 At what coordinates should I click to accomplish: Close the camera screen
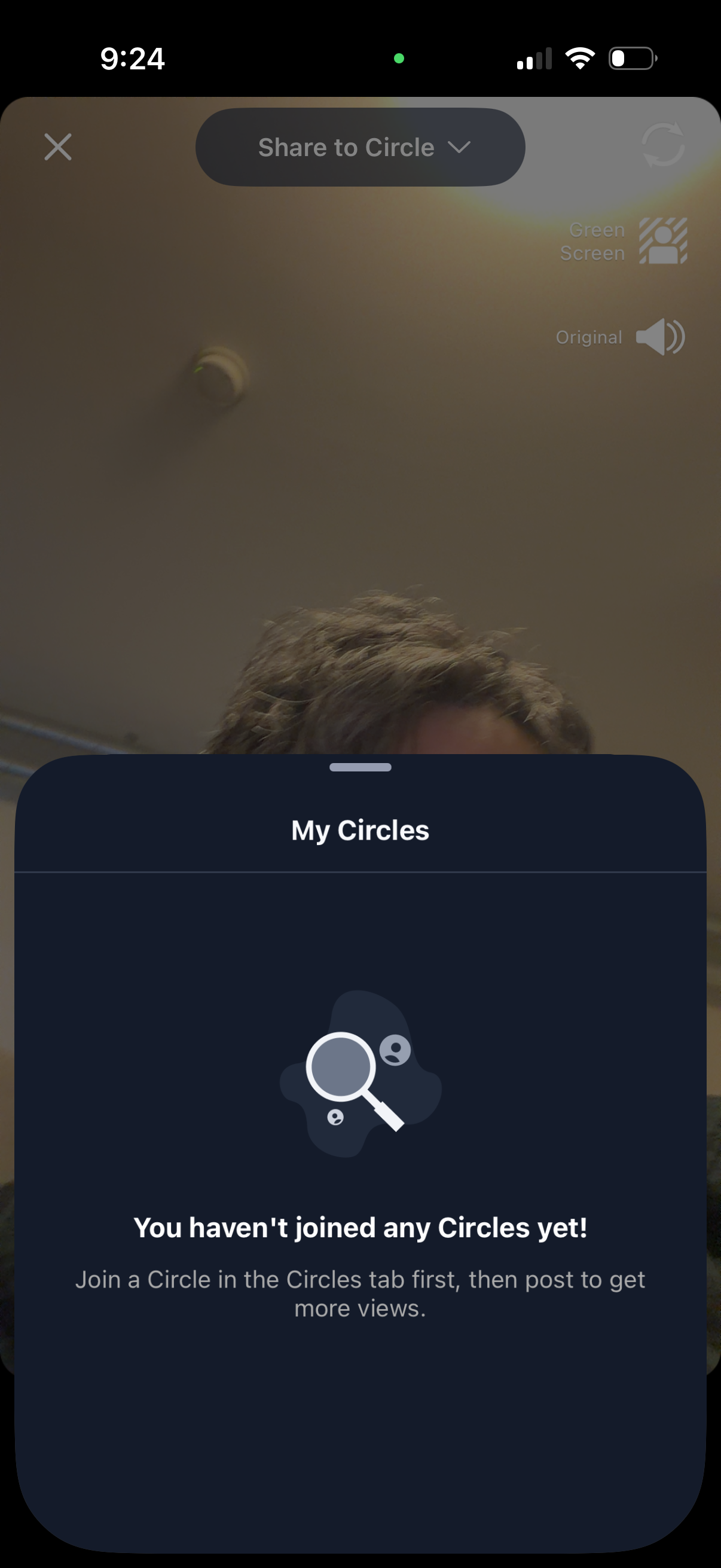click(x=58, y=147)
